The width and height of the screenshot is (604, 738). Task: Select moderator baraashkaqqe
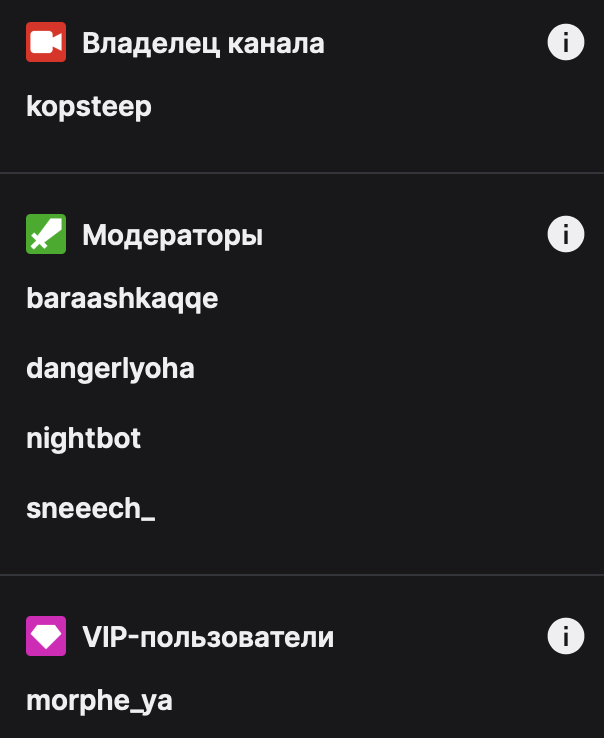pos(122,299)
